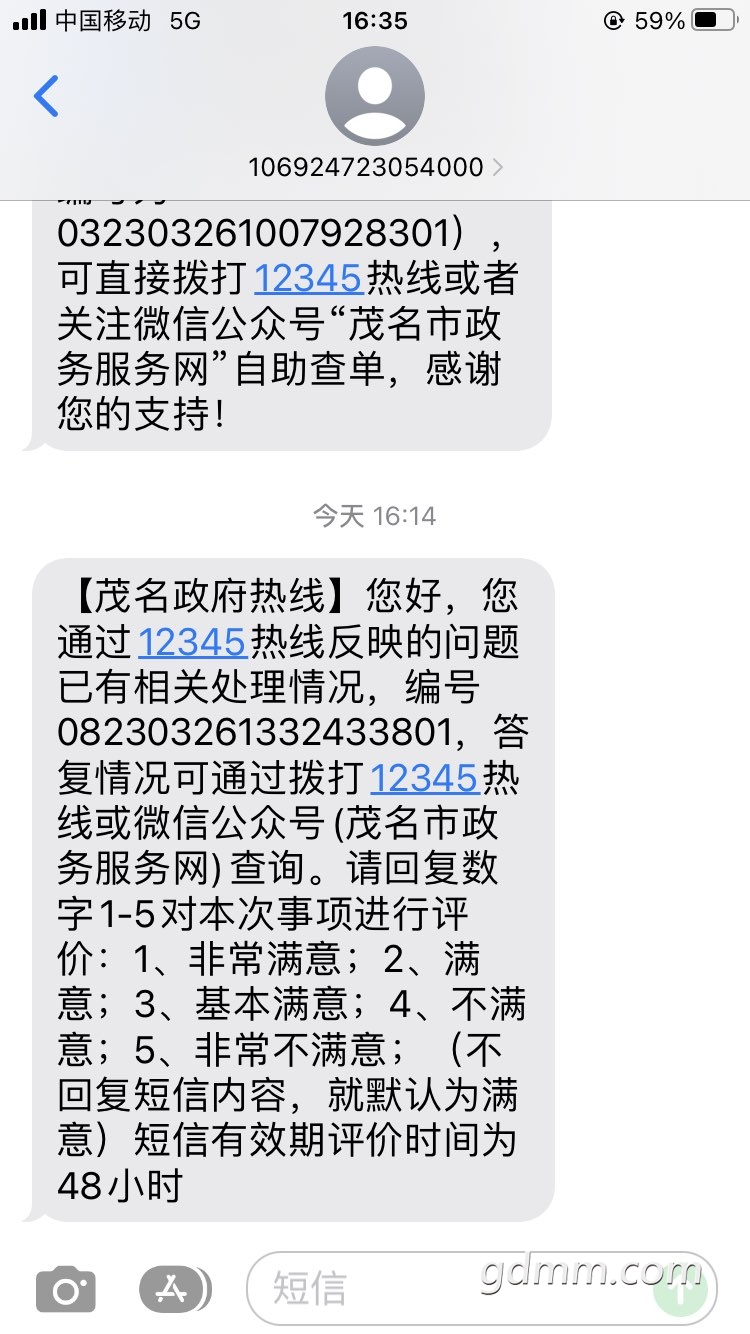Screen dimensions: 750x1334
Task: Tap the 12345 link after 可通过拨打
Action: [425, 779]
